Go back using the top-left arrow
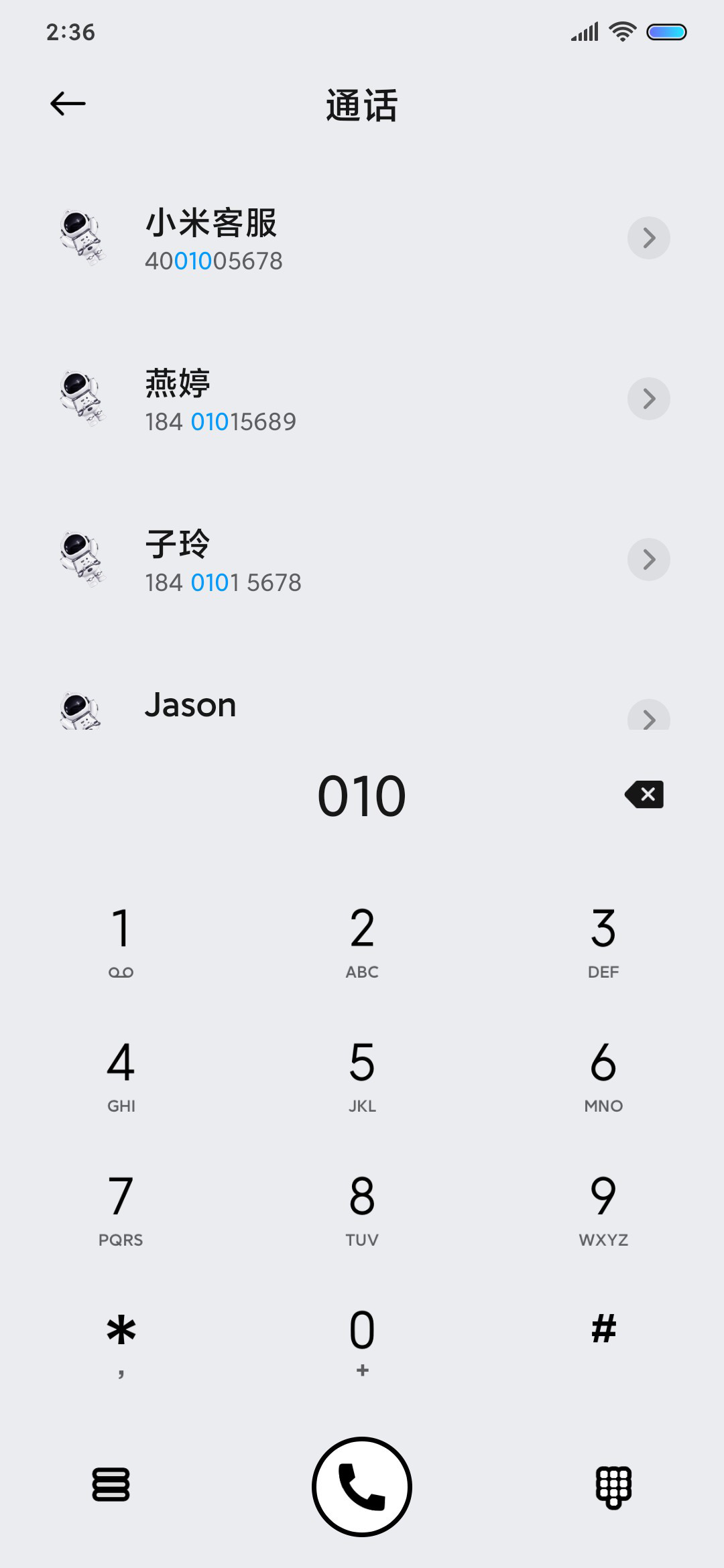 click(68, 104)
